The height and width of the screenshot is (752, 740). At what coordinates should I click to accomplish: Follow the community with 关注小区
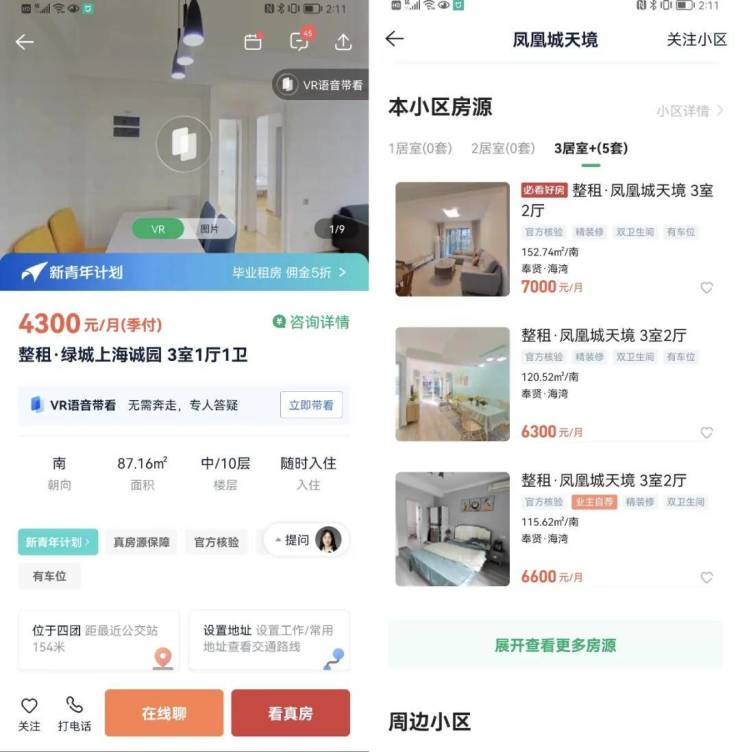point(697,40)
